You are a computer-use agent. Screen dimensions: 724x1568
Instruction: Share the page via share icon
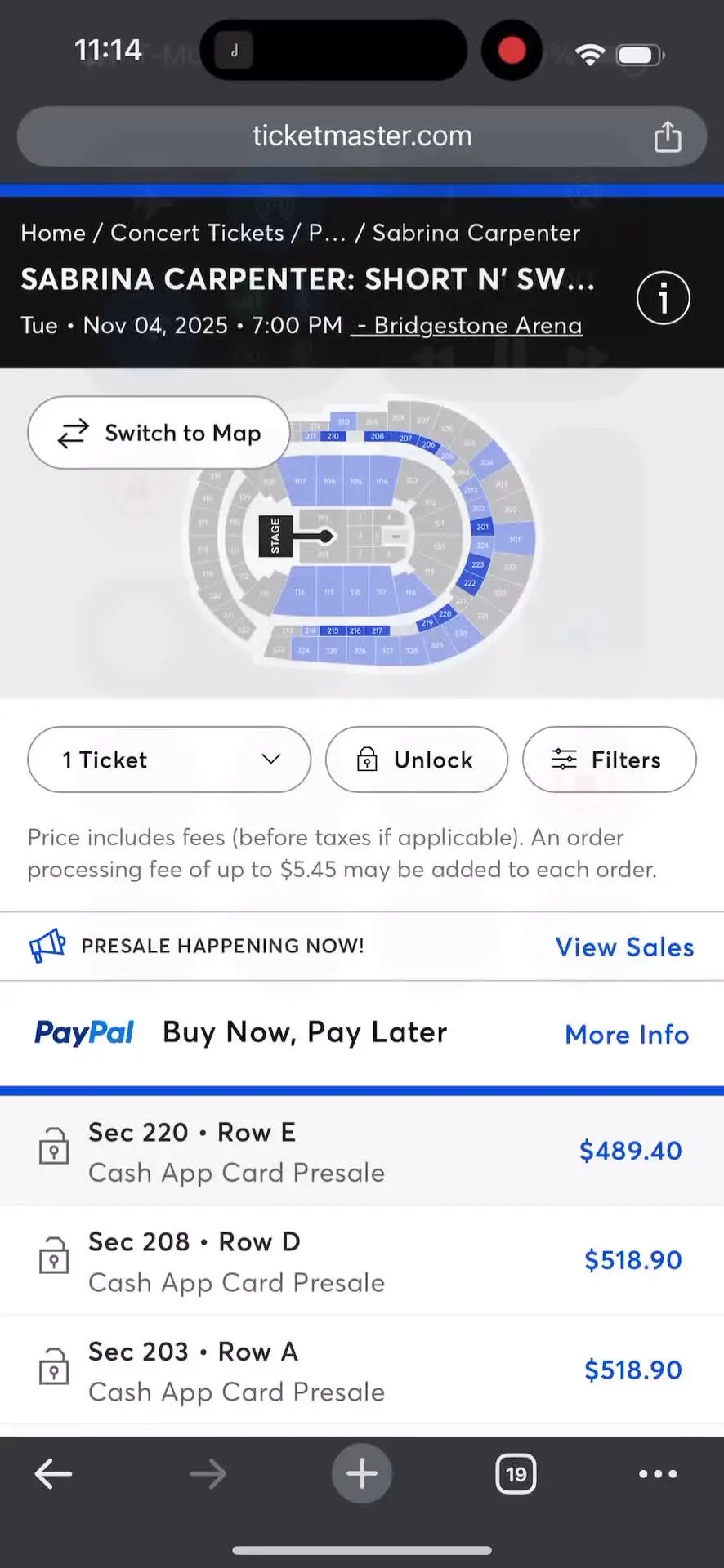click(667, 136)
